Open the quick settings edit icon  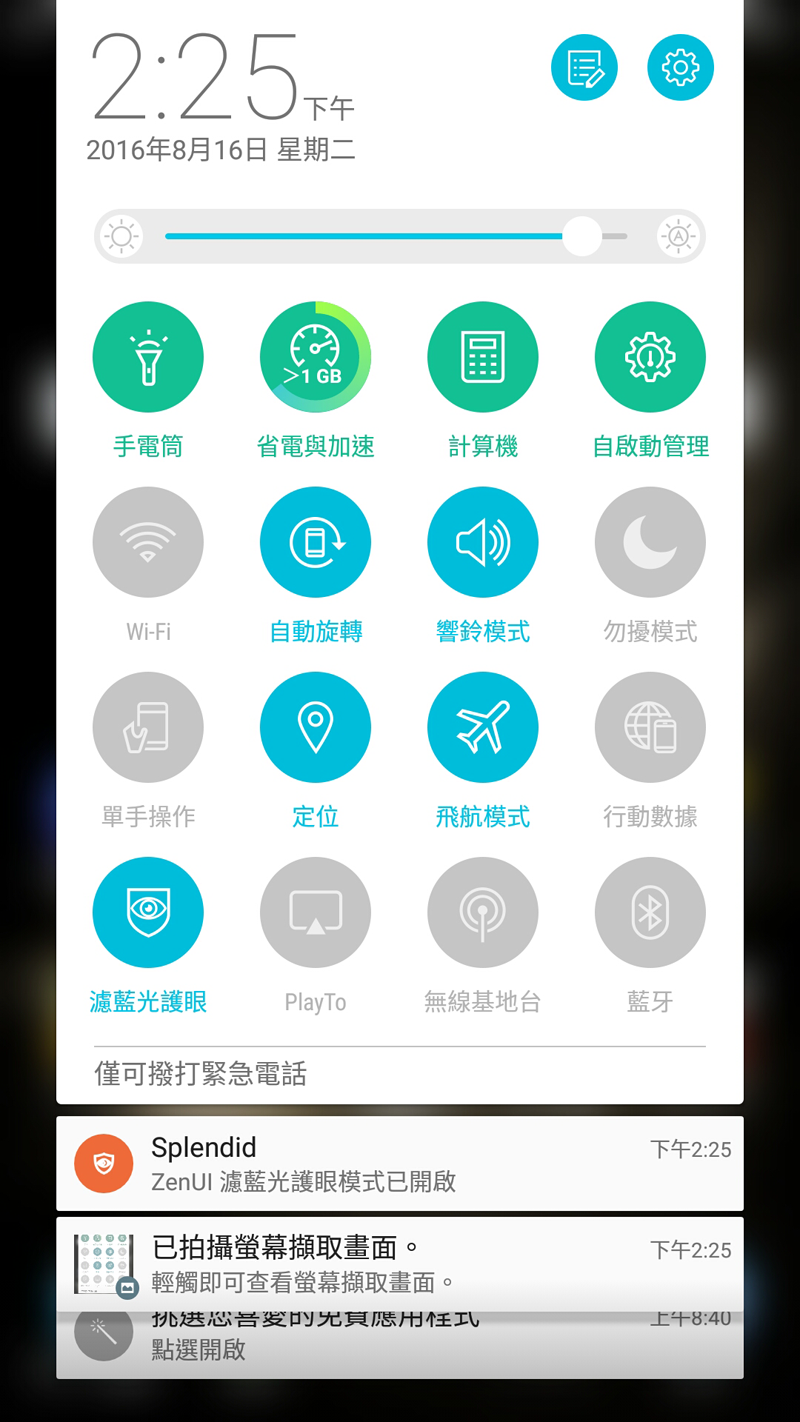584,68
